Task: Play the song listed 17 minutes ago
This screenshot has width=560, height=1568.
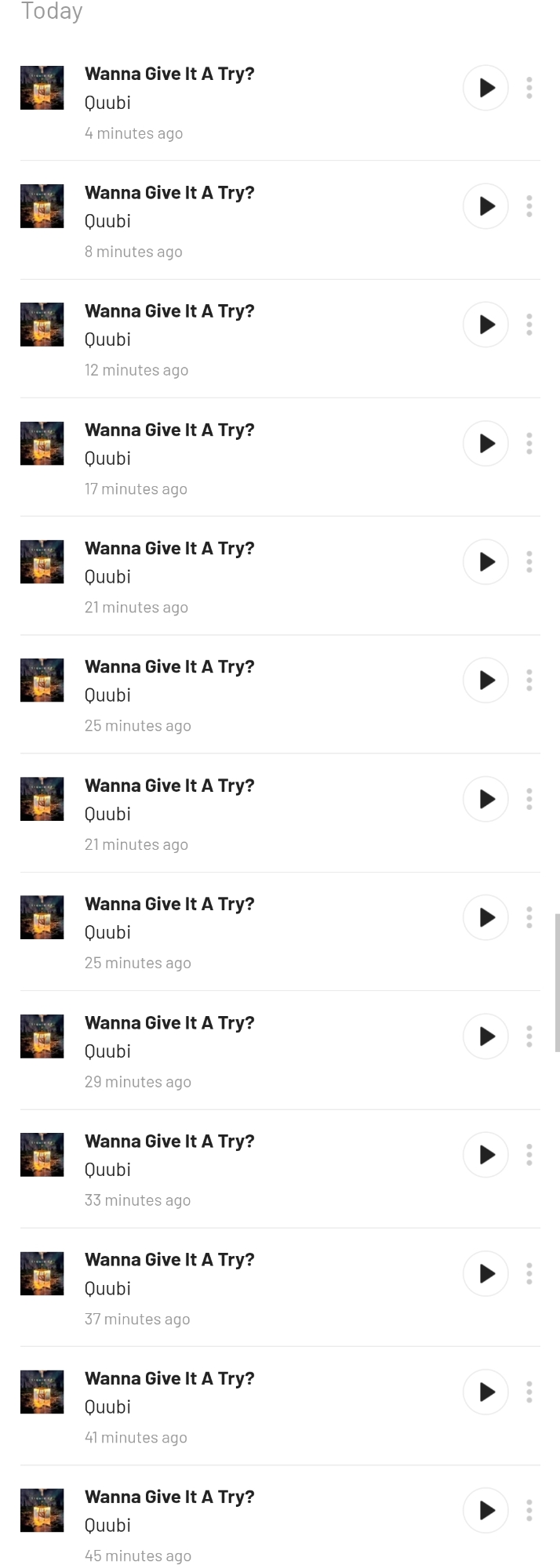Action: coord(485,444)
